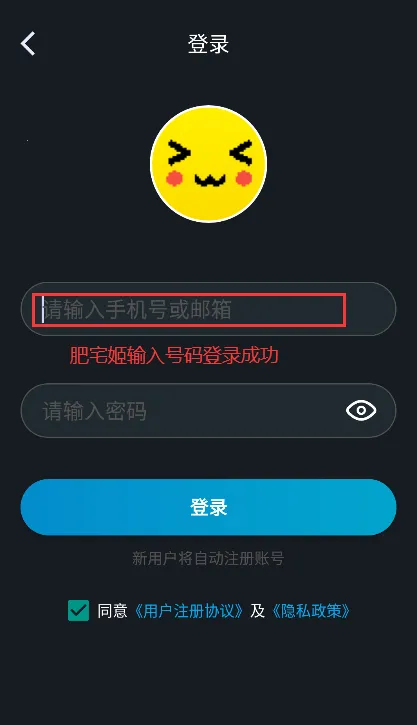
Task: Focus the phone number or email field
Action: pos(208,309)
